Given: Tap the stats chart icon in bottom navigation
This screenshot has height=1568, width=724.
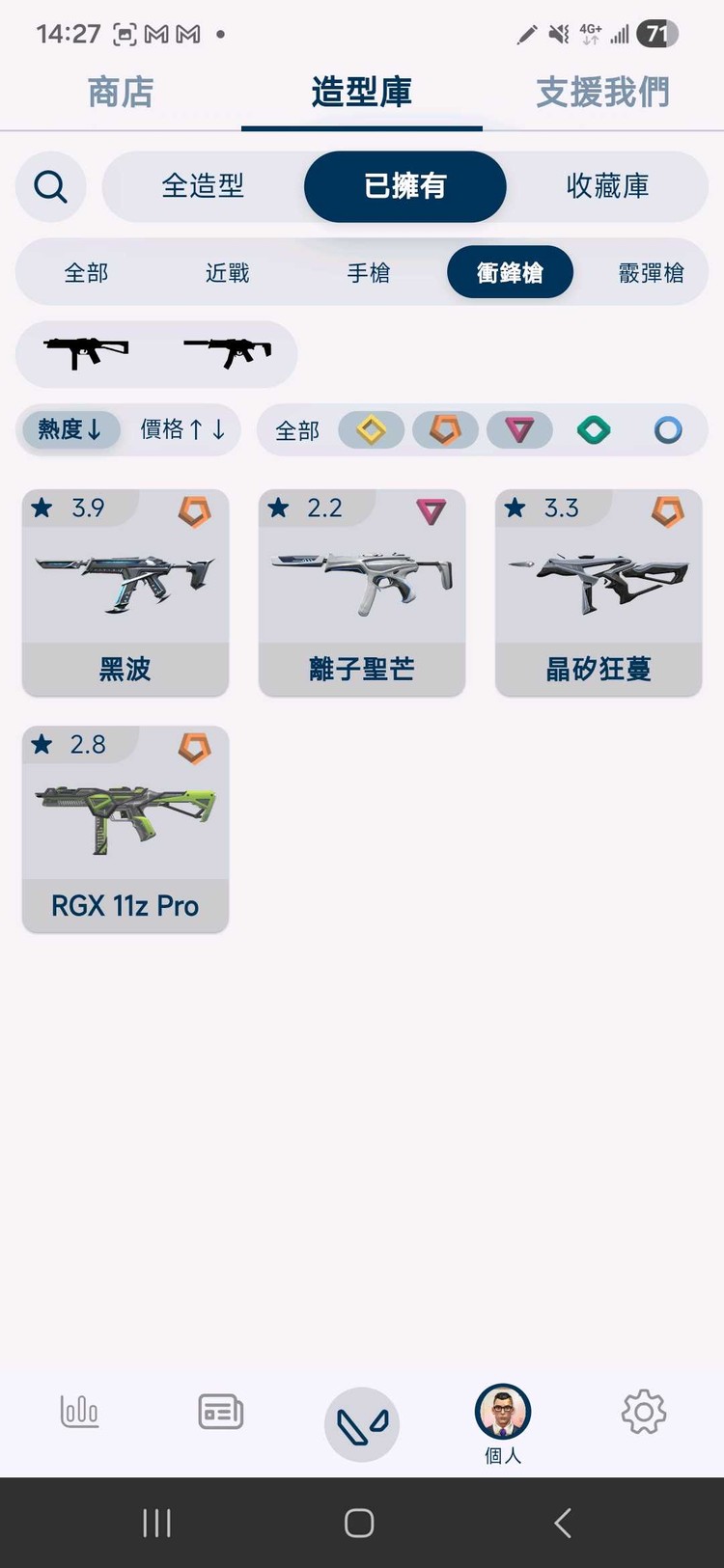Looking at the screenshot, I should (79, 1412).
